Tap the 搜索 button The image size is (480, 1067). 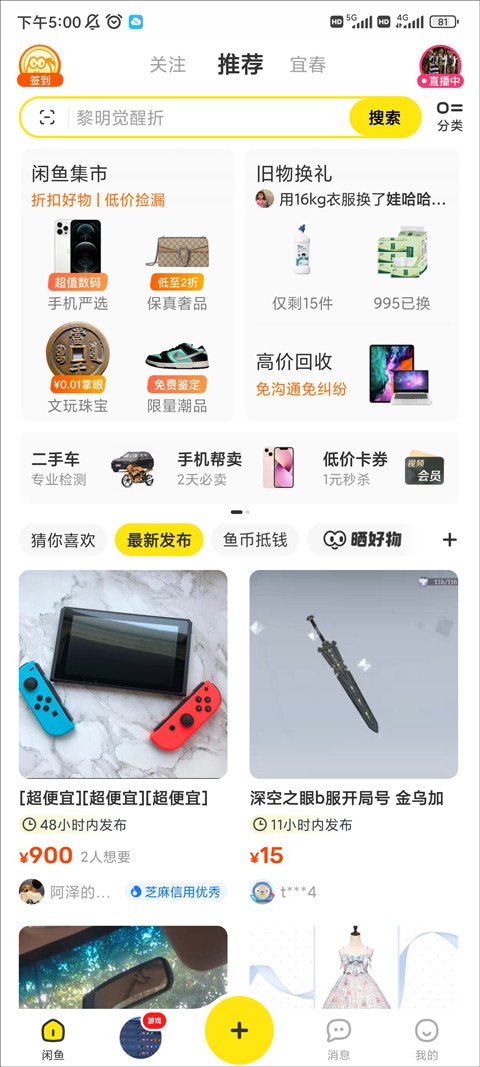click(x=385, y=118)
